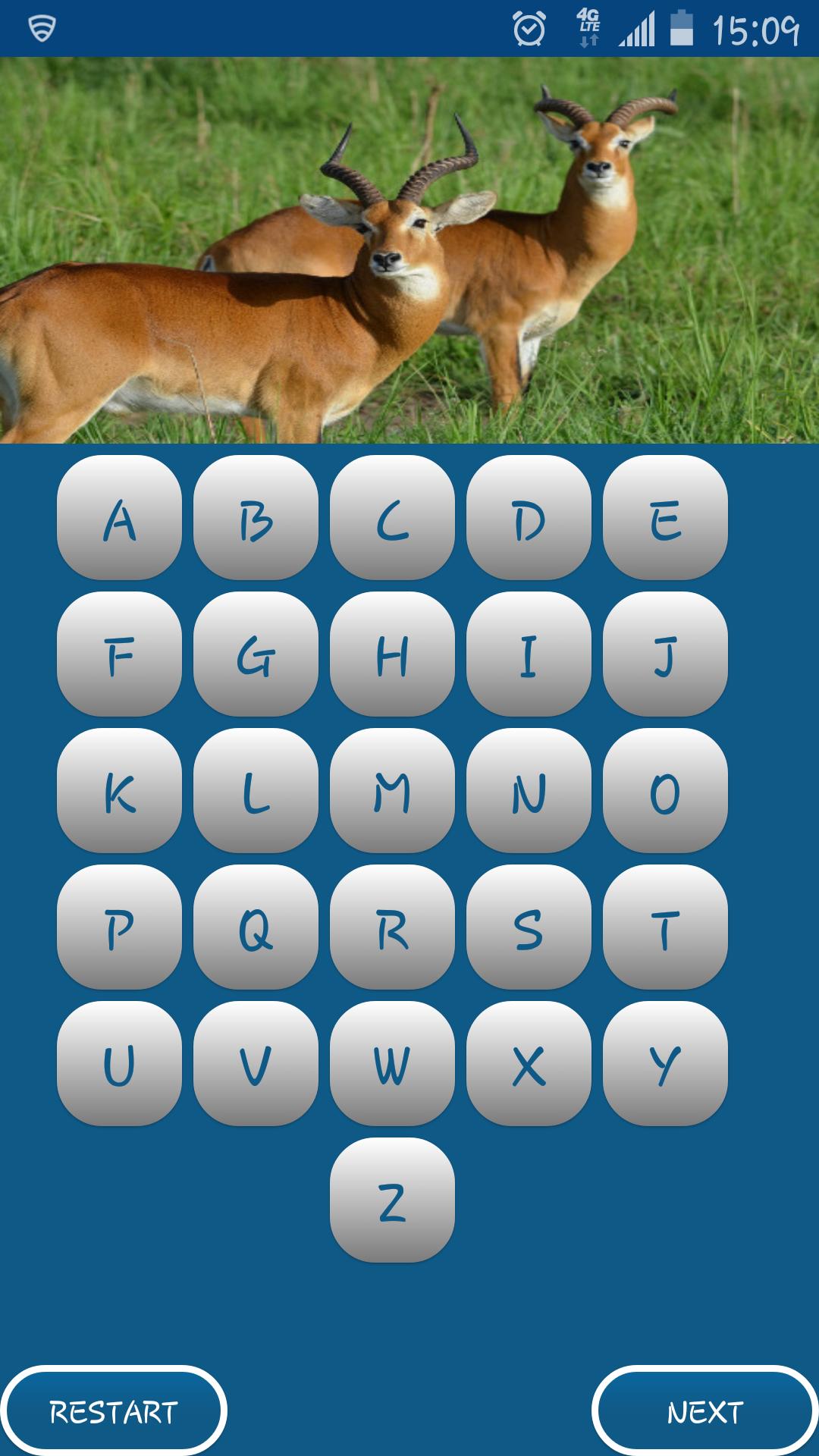Viewport: 819px width, 1456px height.
Task: Choose the letter Z button
Action: (392, 1200)
